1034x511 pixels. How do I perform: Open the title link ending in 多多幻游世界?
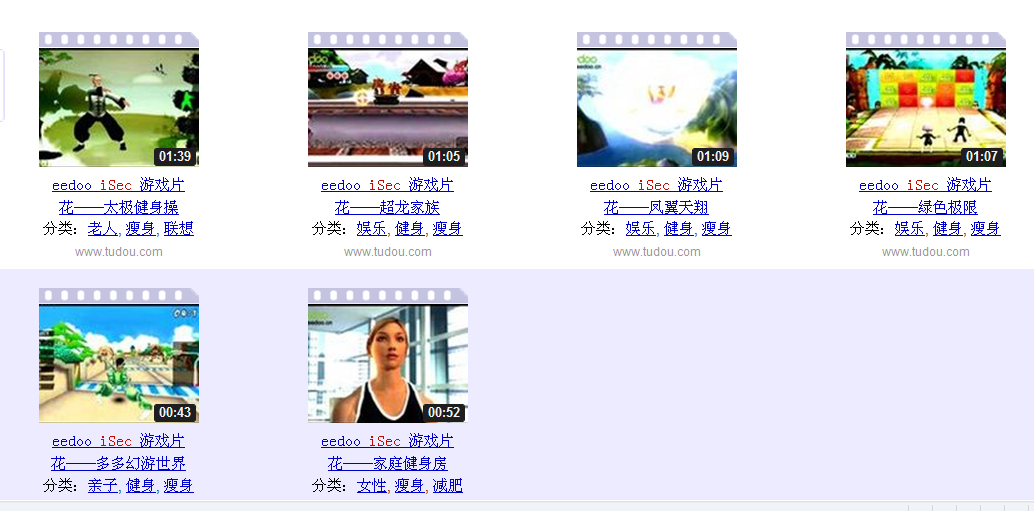click(x=118, y=464)
